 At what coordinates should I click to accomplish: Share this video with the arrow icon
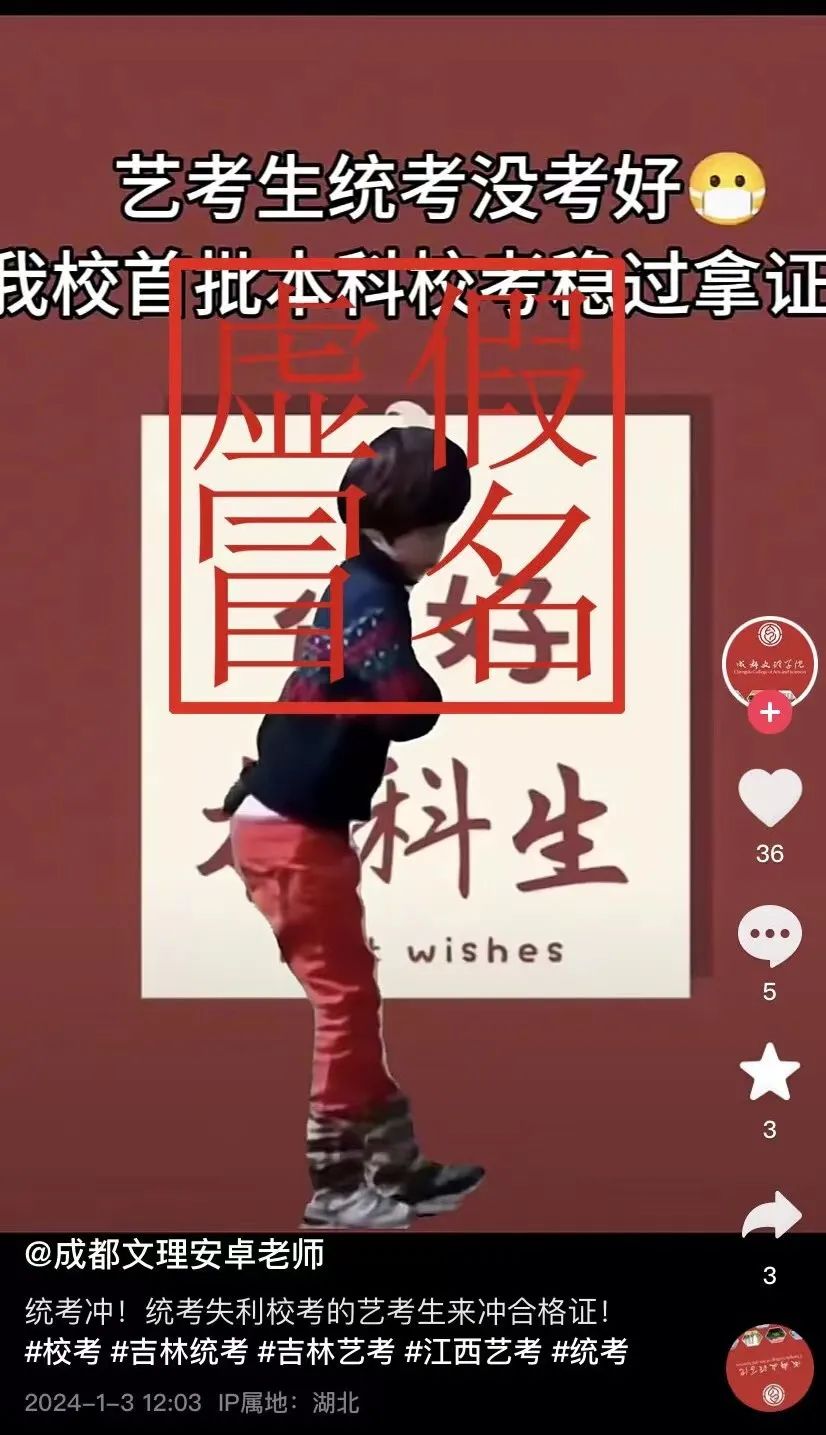click(x=771, y=1217)
